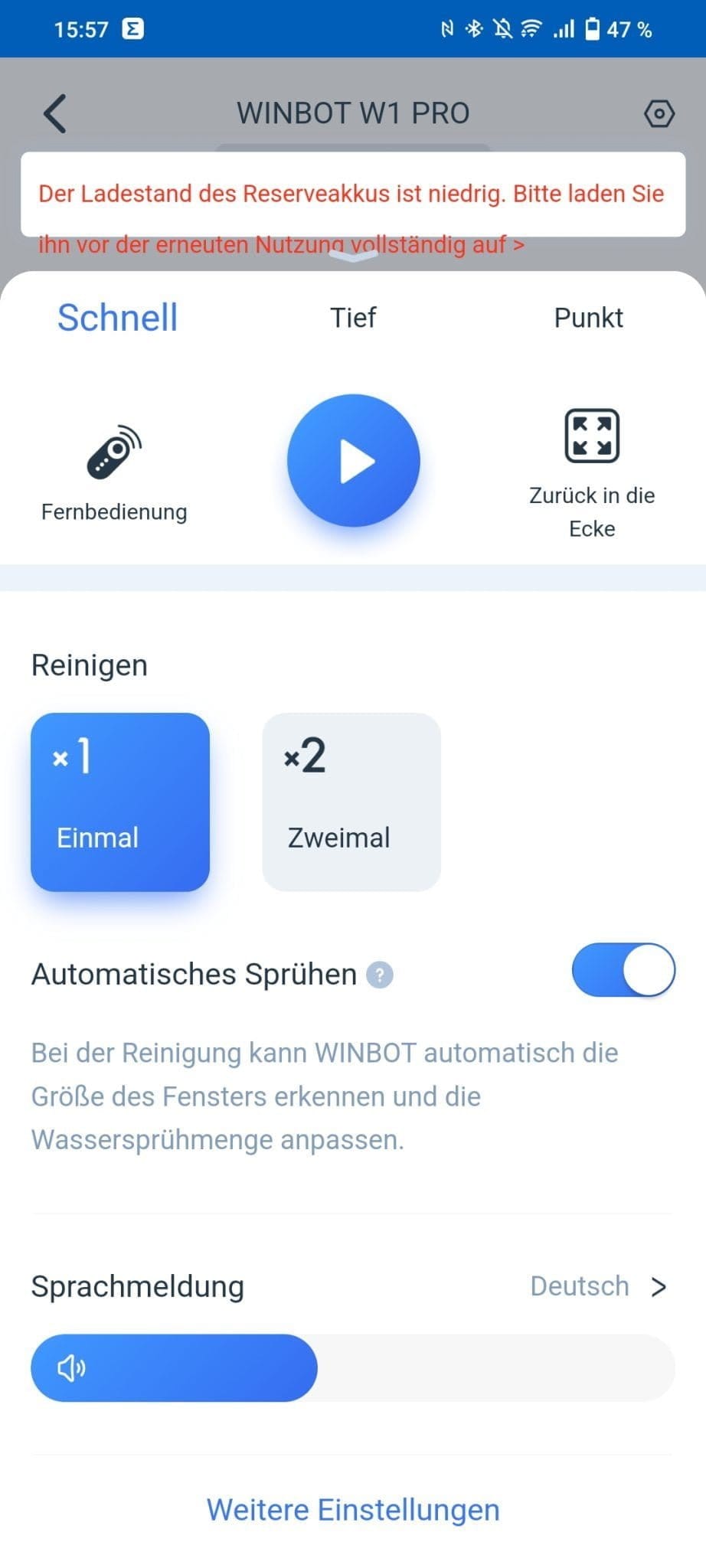Open the Sprachmeldung language chevron
The width and height of the screenshot is (706, 1568).
point(660,1287)
